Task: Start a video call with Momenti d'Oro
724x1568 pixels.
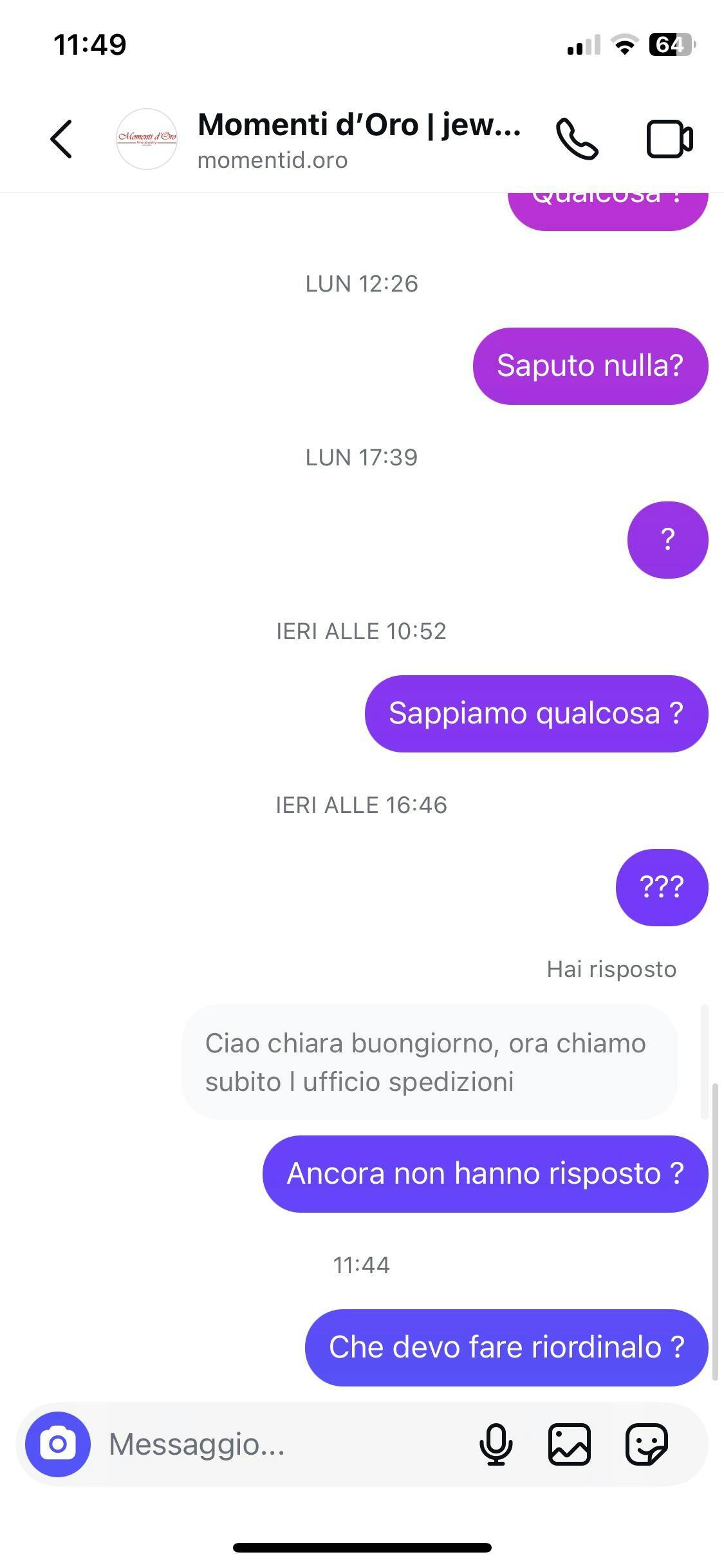Action: tap(669, 138)
